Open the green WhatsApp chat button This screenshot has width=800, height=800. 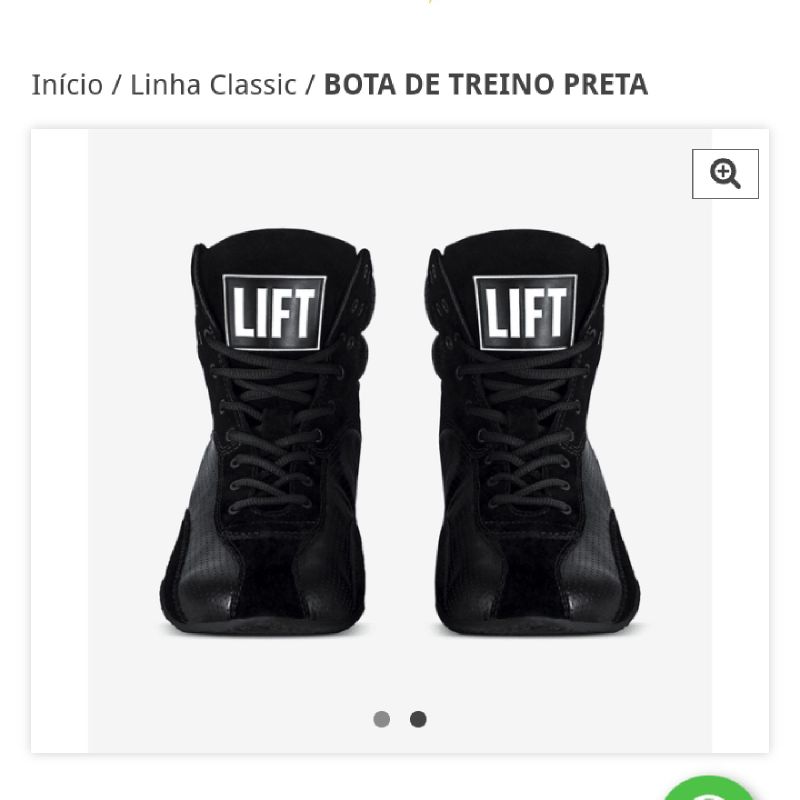coord(712,790)
